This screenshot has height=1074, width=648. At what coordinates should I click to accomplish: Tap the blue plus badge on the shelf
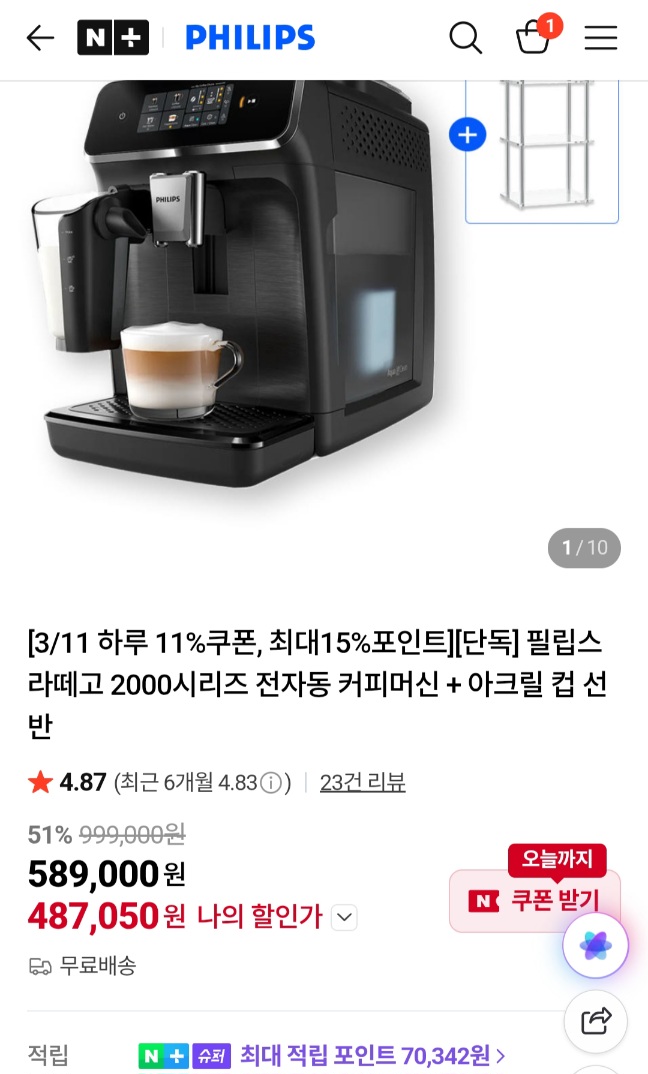[467, 134]
